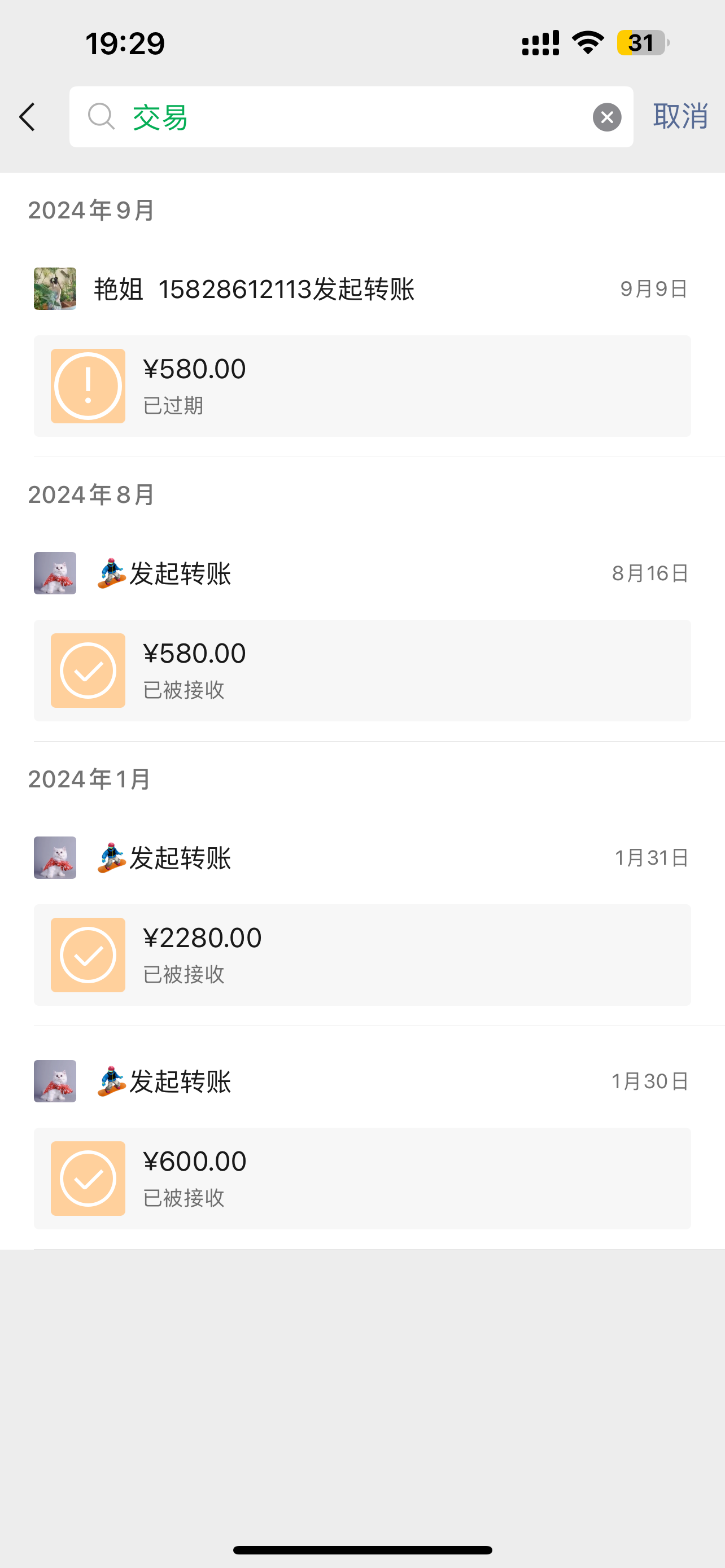Clear the search text with the X
This screenshot has width=725, height=1568.
607,117
